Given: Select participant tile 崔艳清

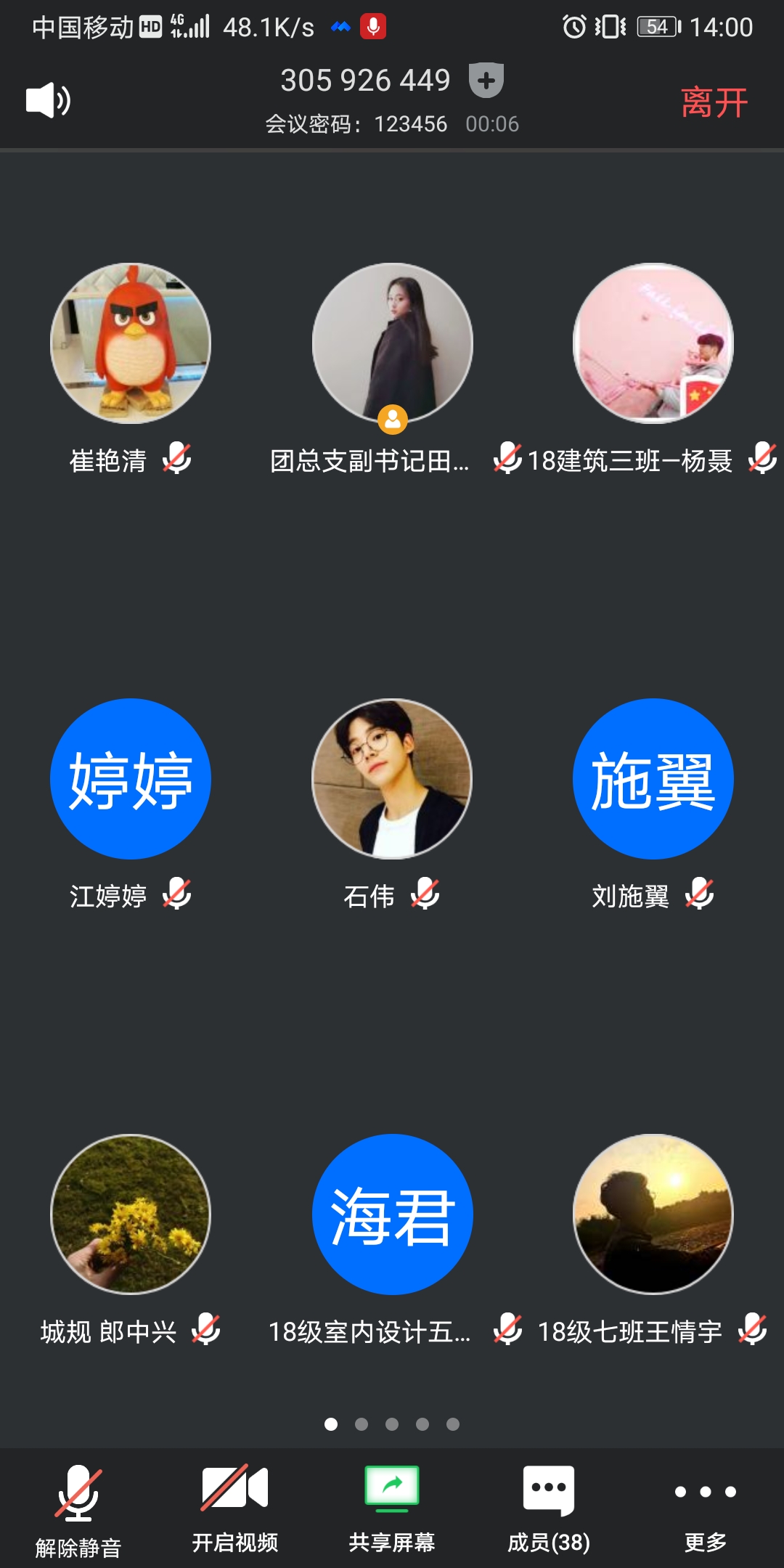Looking at the screenshot, I should (x=131, y=343).
